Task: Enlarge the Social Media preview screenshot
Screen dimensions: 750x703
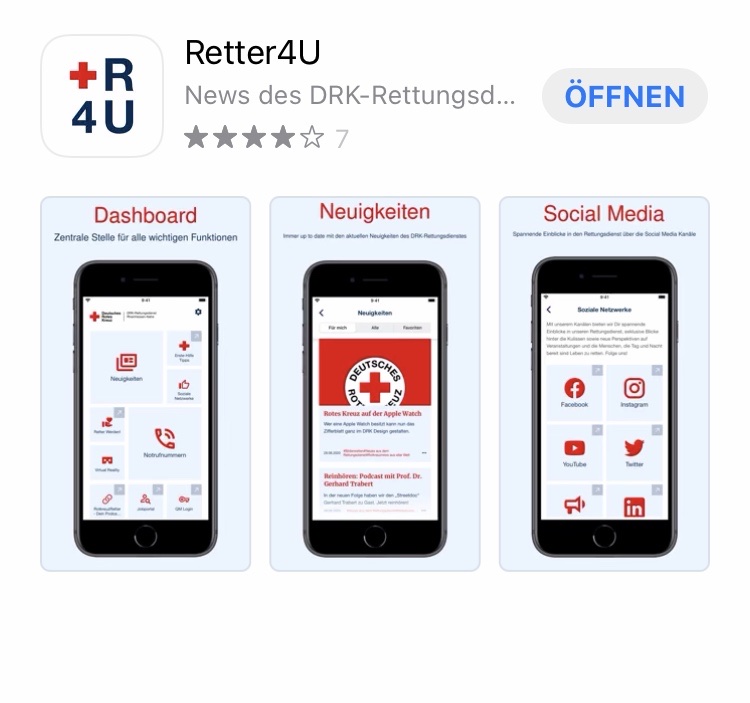Action: click(x=604, y=384)
